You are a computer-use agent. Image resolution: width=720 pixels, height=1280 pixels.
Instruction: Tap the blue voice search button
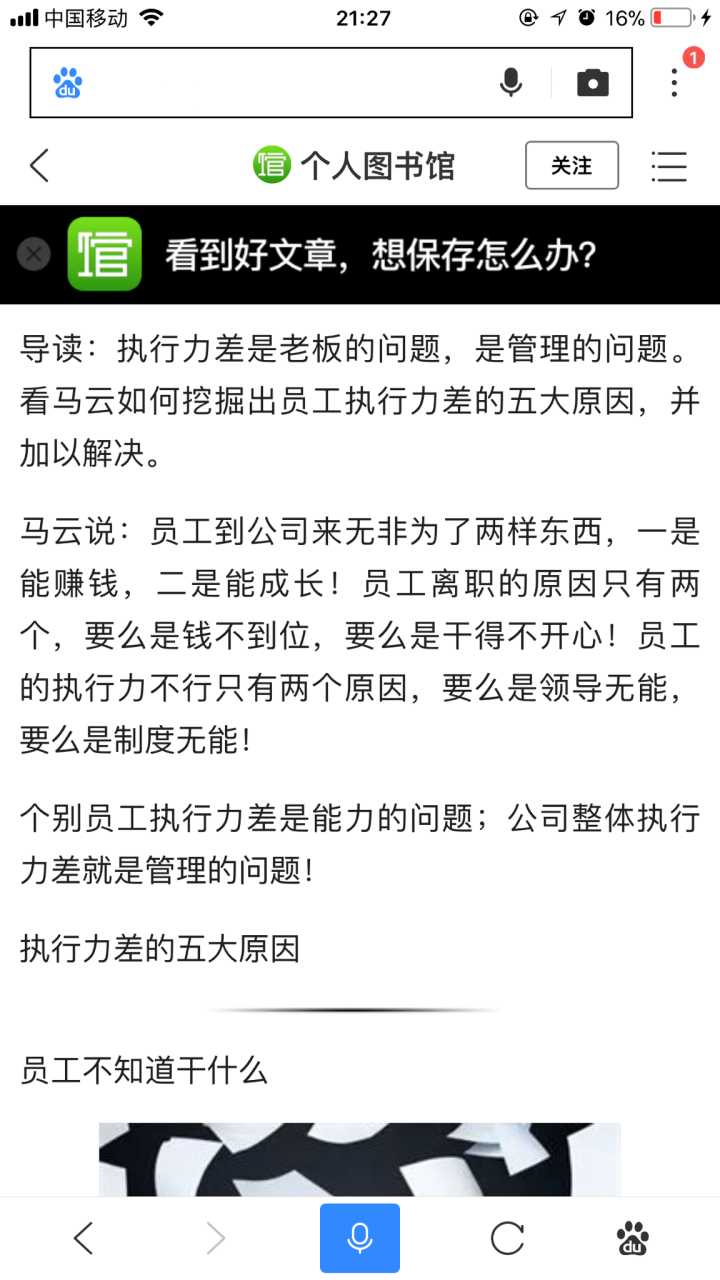[360, 1238]
